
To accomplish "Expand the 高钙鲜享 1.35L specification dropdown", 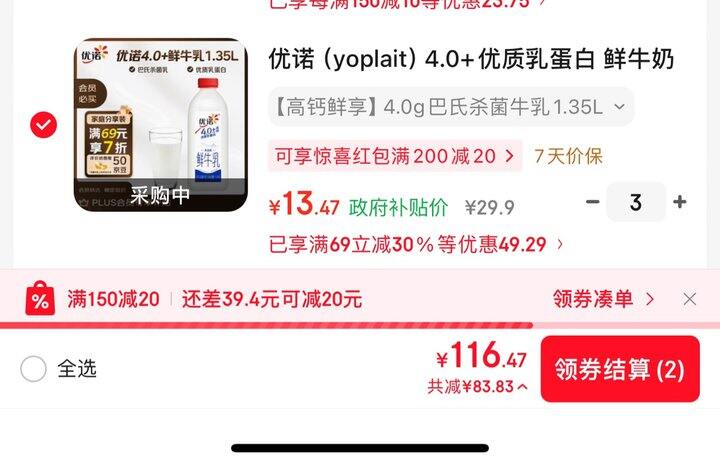I will pos(451,107).
